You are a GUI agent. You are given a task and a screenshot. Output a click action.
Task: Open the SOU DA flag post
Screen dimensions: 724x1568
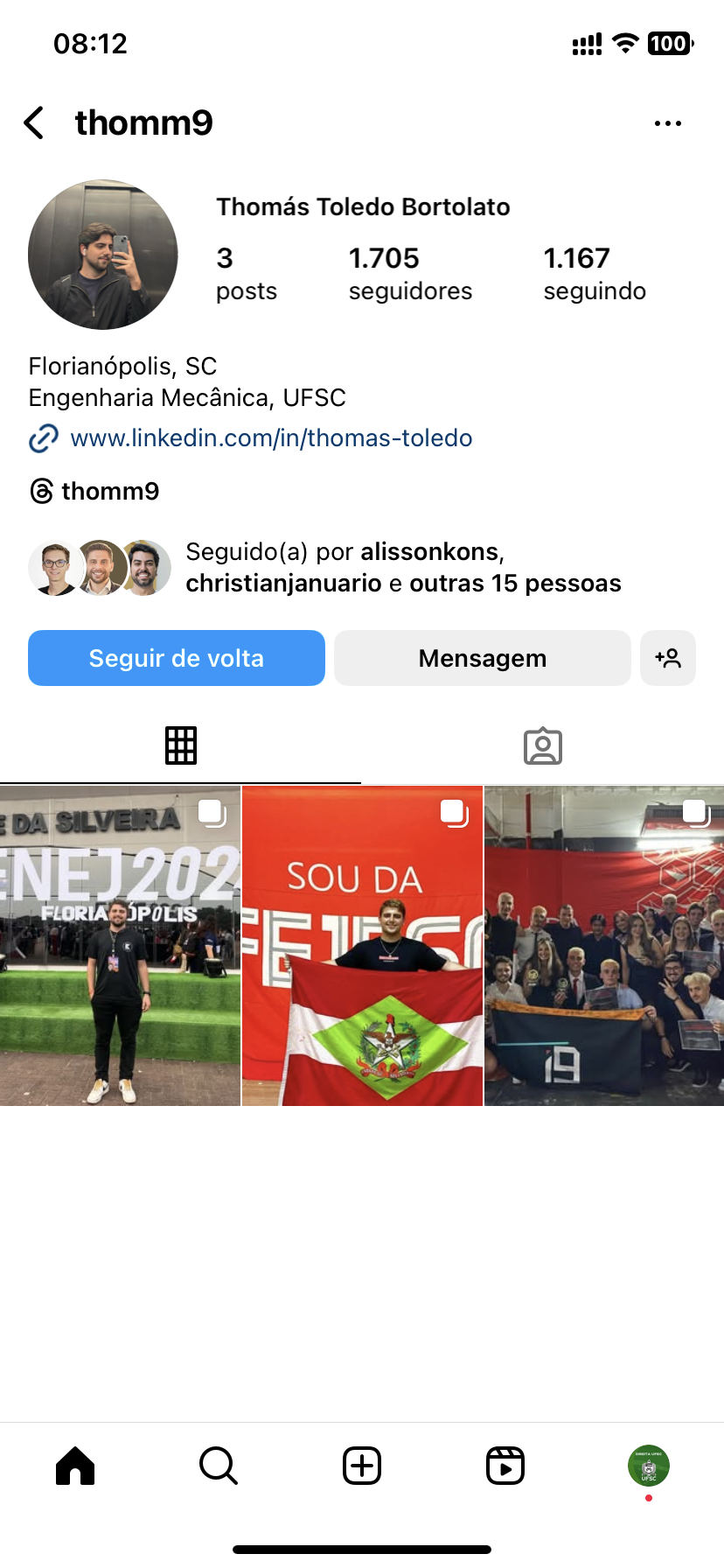tap(362, 946)
